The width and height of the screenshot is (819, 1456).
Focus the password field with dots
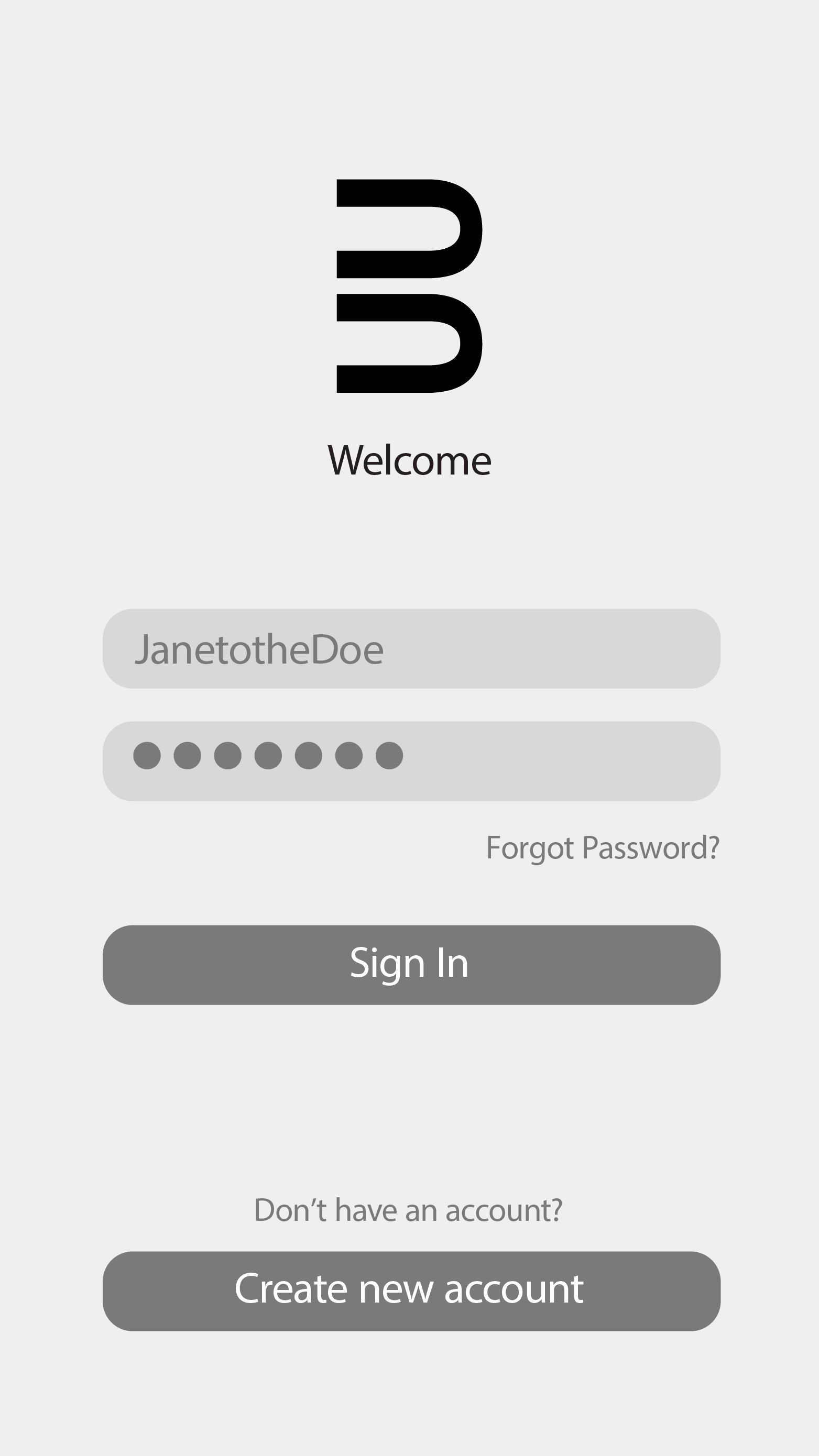click(x=411, y=761)
